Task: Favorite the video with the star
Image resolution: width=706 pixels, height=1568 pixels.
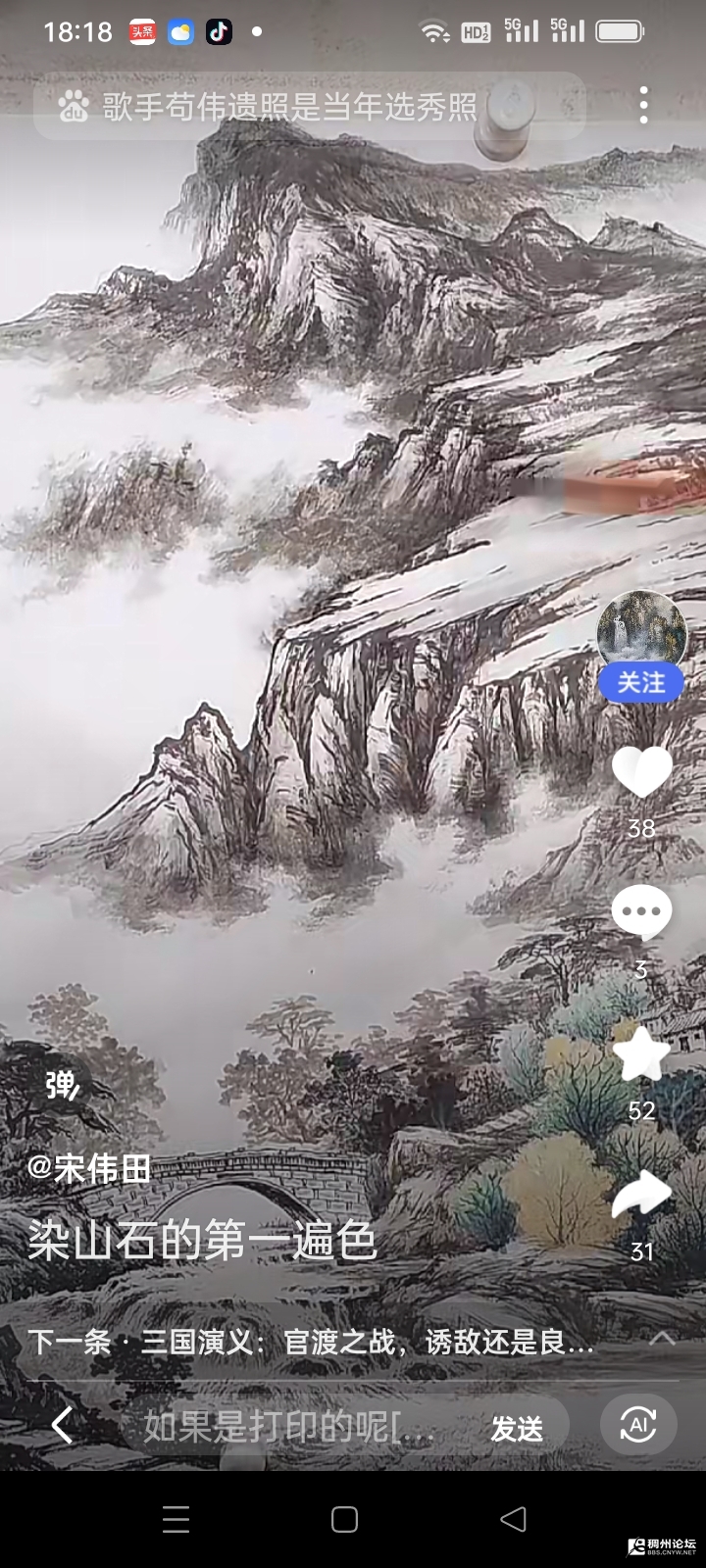Action: [x=641, y=1054]
